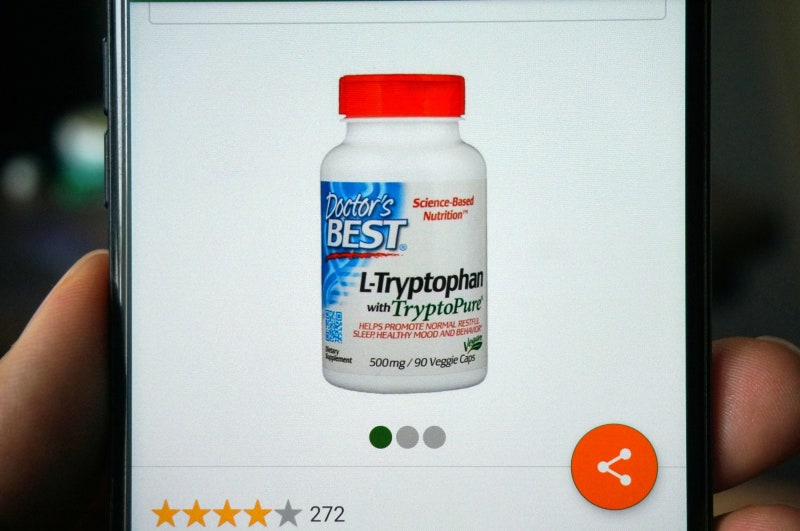The image size is (800, 531).
Task: Jump to the third product image dot
Action: tap(433, 437)
